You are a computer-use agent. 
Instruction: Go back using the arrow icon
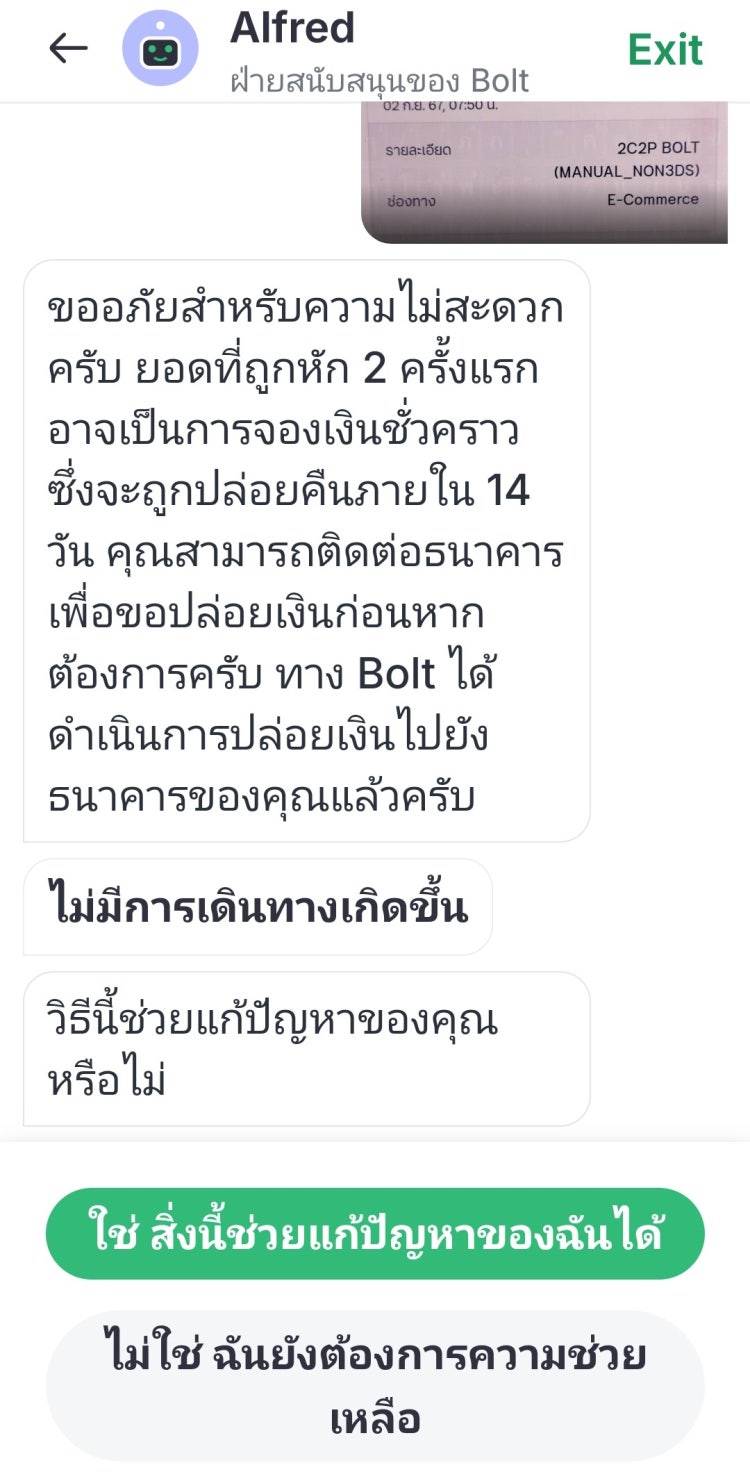tap(68, 48)
